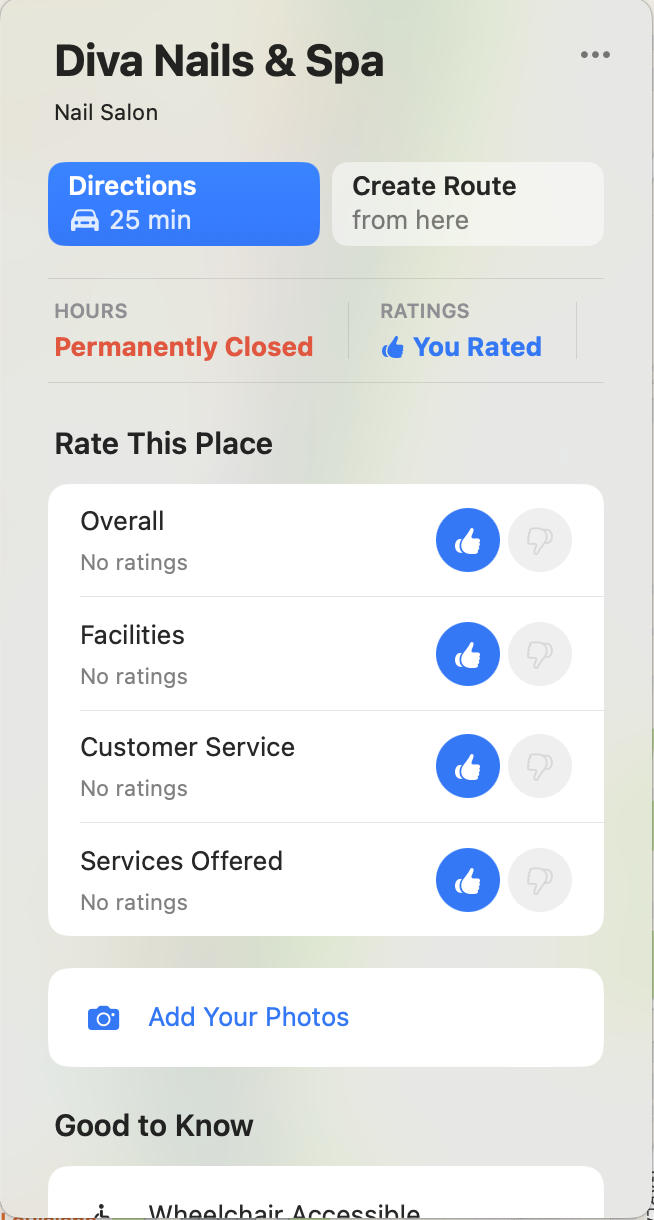Select Add Your Photos
654x1220 pixels.
click(x=248, y=1018)
